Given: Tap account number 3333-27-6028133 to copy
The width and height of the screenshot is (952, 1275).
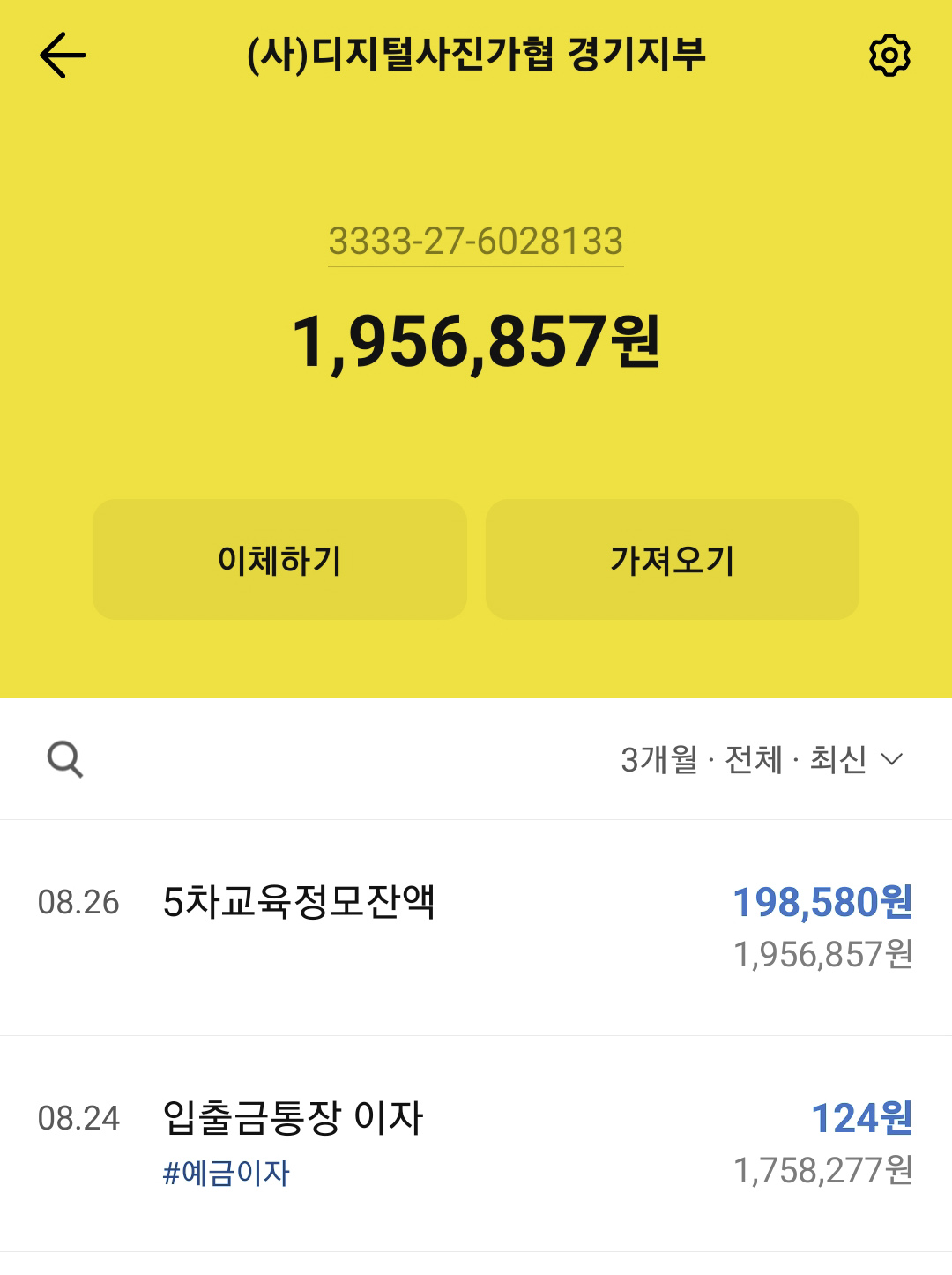Looking at the screenshot, I should pos(476,242).
